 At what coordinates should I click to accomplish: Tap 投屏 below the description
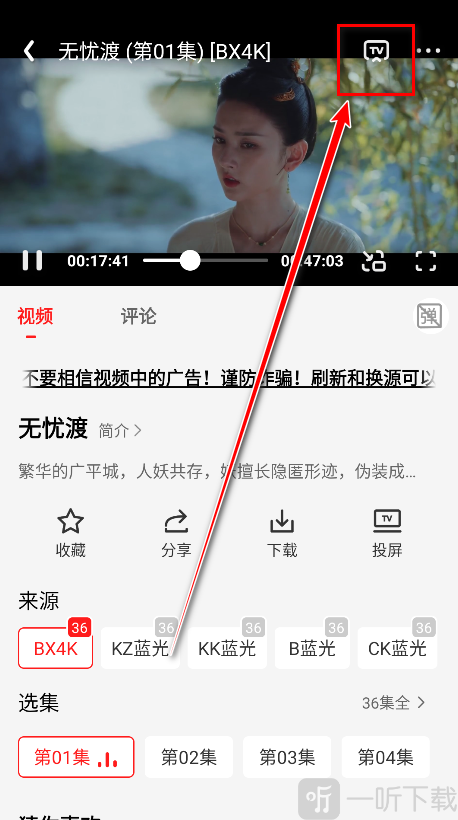(387, 534)
